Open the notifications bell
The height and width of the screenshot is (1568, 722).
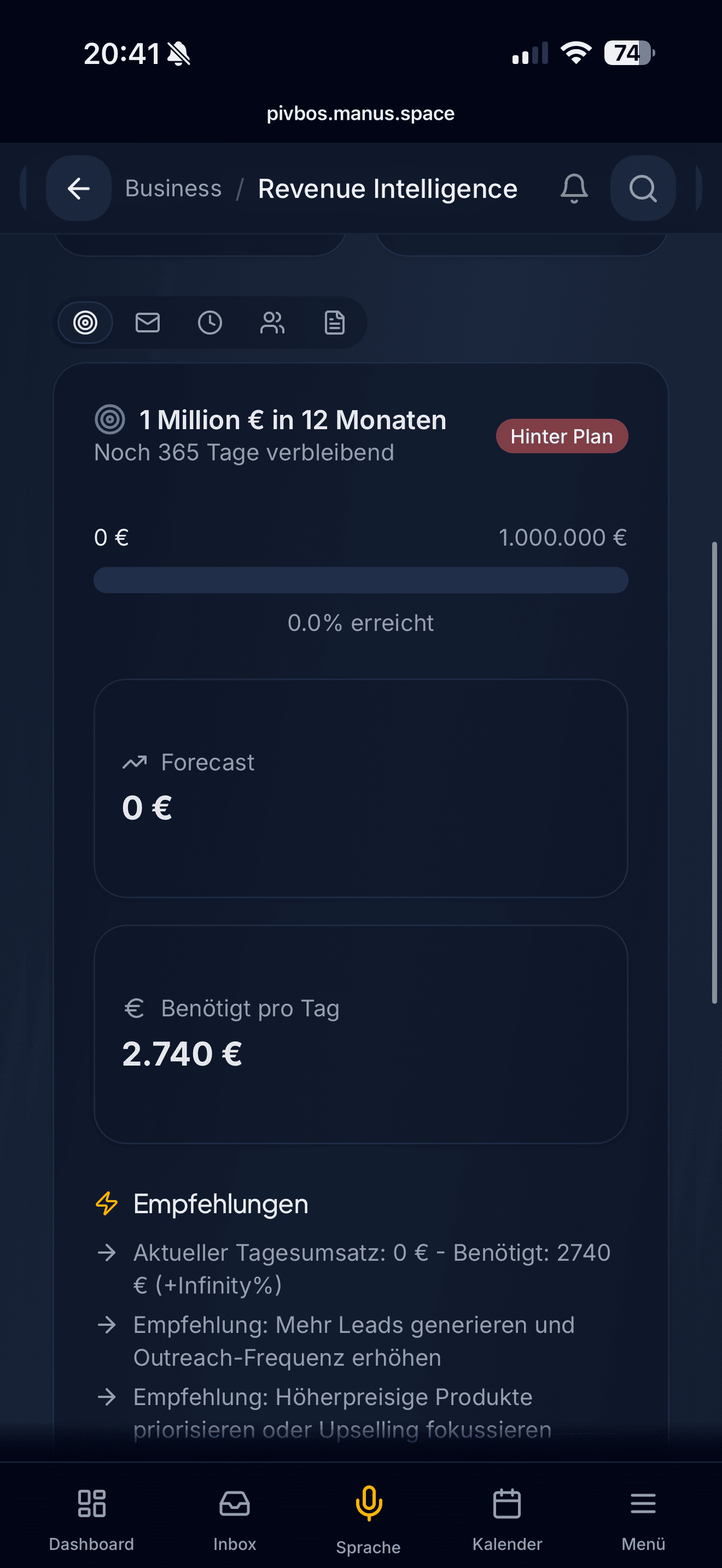click(573, 189)
